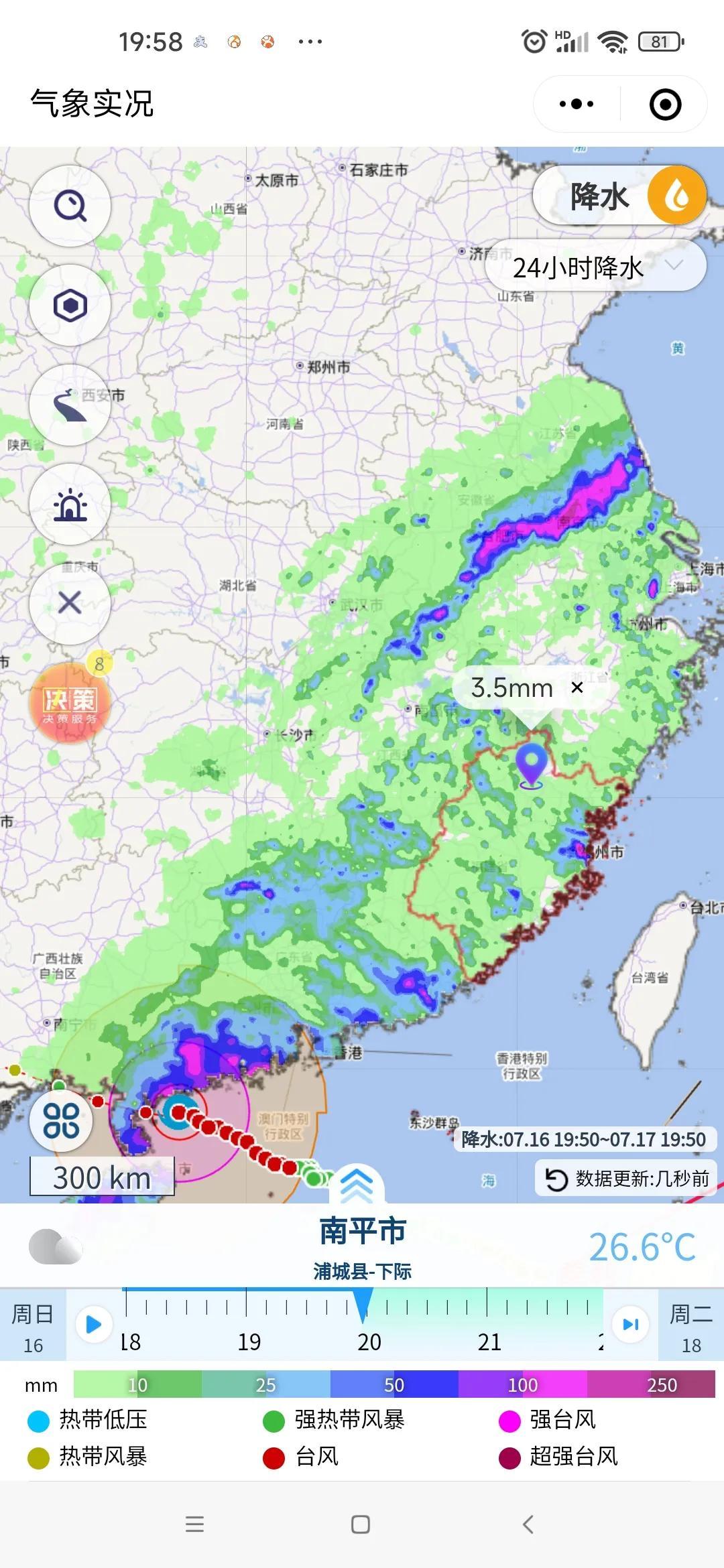Open the weather warning alarm button
The height and width of the screenshot is (1568, 724).
[x=70, y=504]
